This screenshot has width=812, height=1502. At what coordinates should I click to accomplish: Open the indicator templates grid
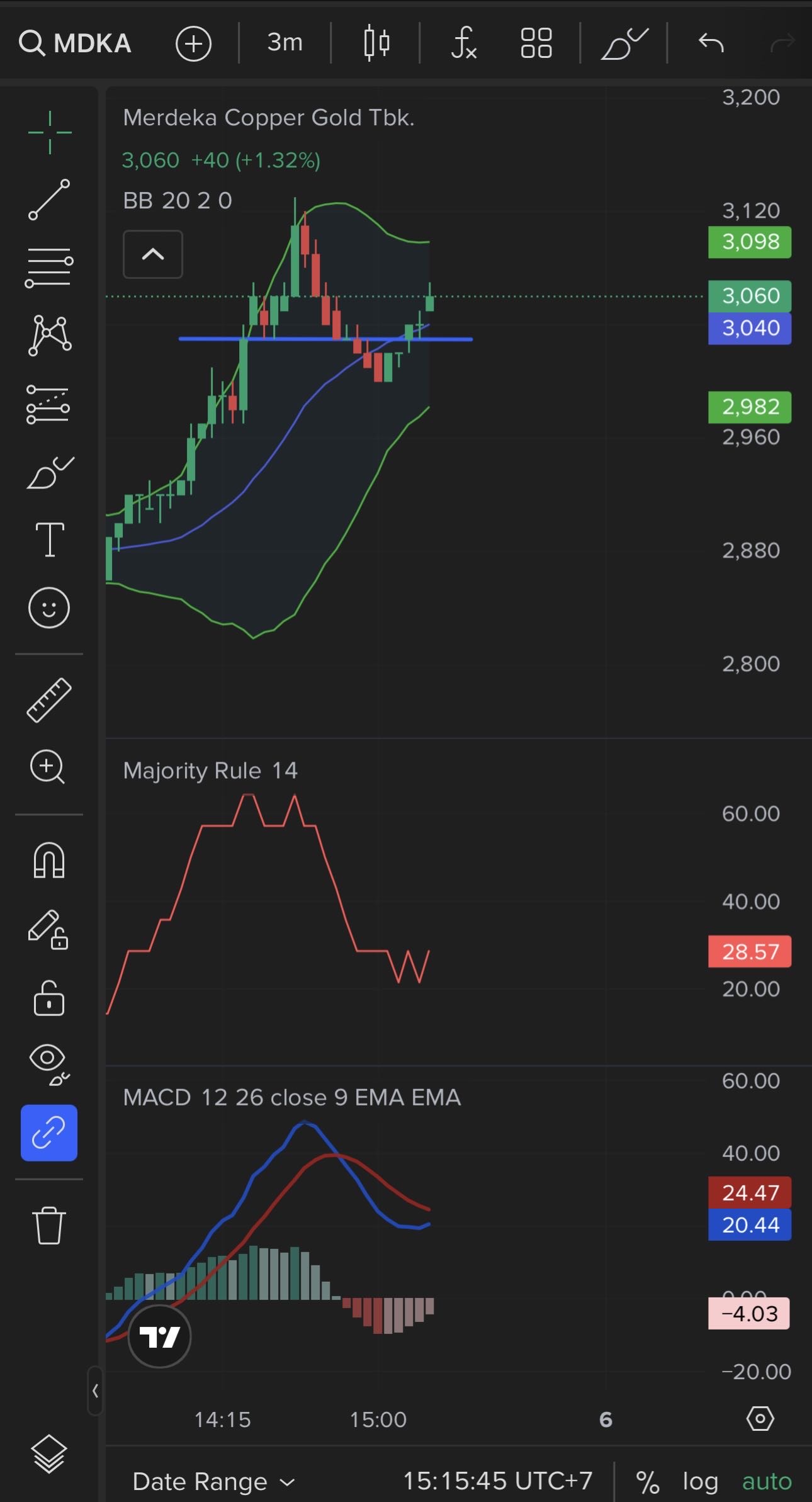pyautogui.click(x=536, y=43)
